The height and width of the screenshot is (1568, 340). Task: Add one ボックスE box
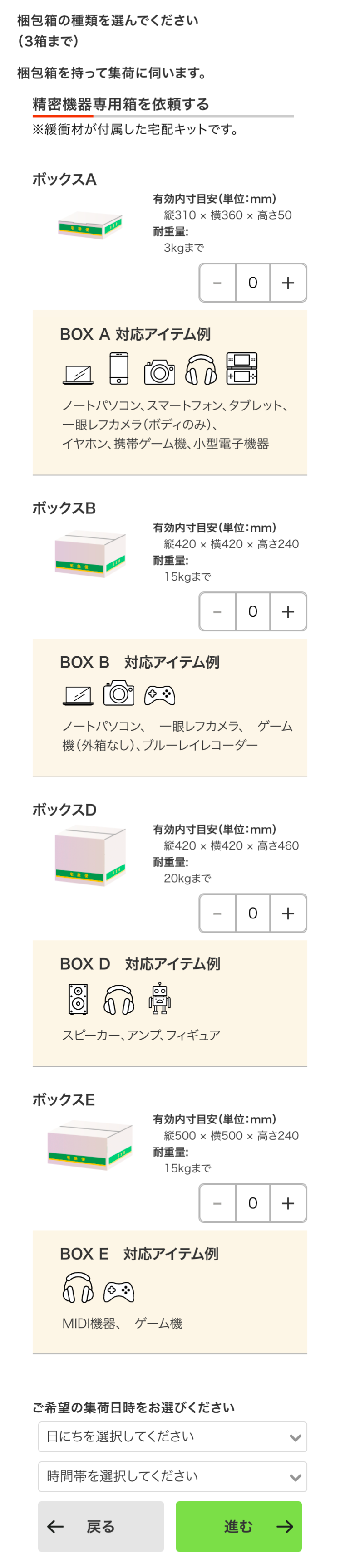point(288,1202)
